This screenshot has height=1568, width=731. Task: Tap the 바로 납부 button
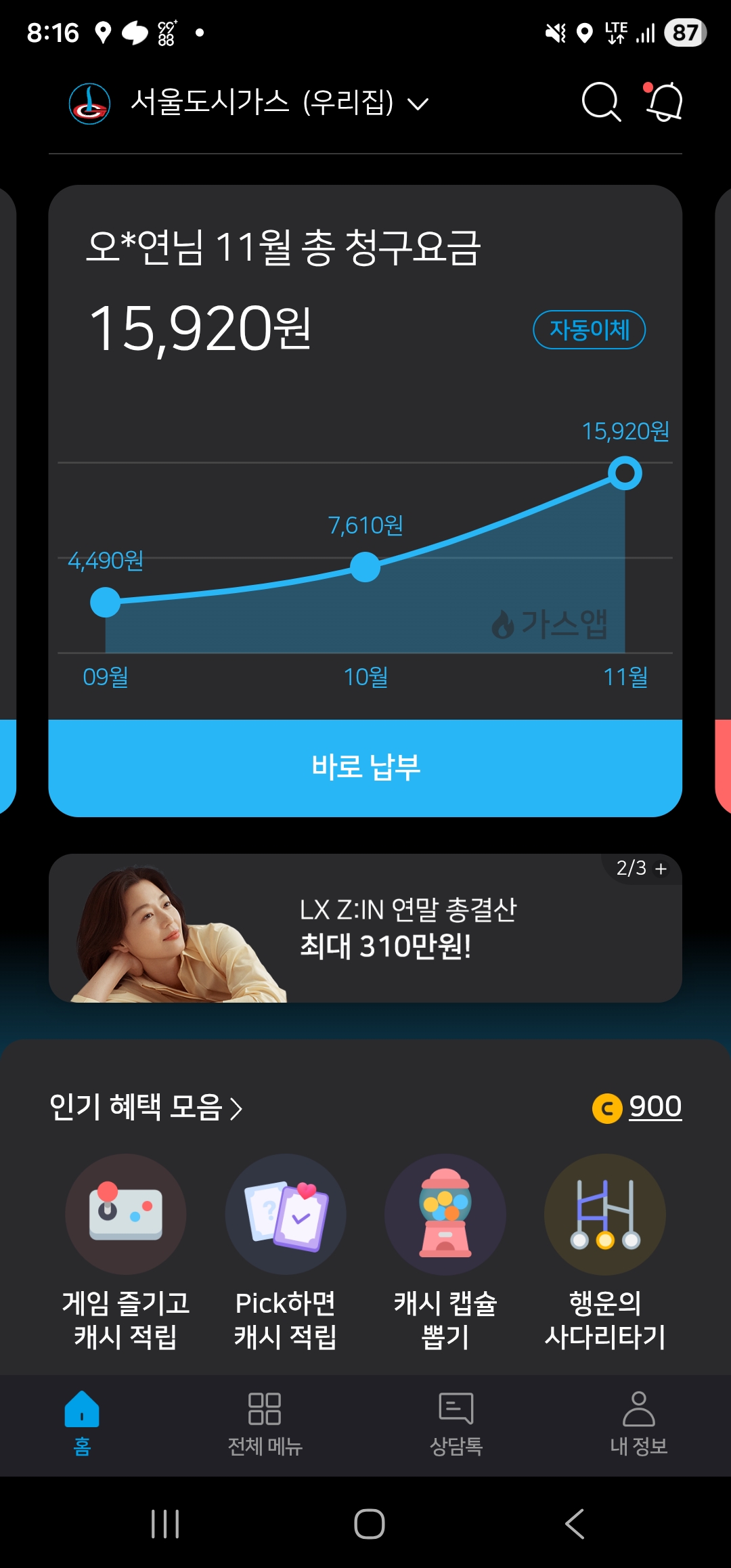click(365, 768)
